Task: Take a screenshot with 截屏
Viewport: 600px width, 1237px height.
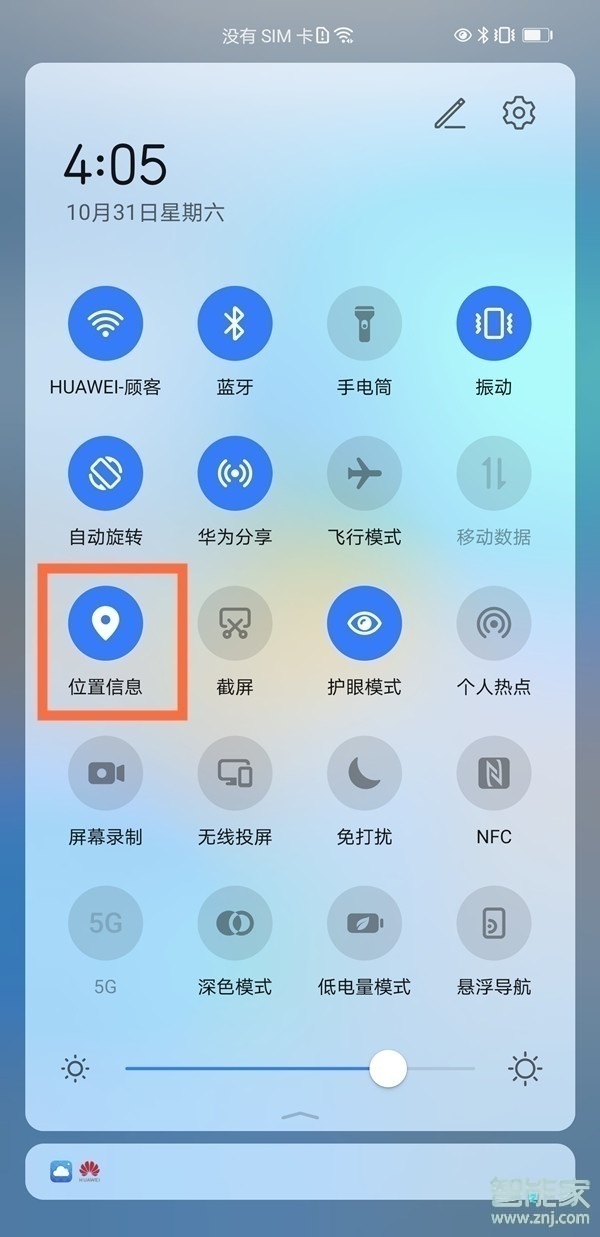Action: click(235, 623)
